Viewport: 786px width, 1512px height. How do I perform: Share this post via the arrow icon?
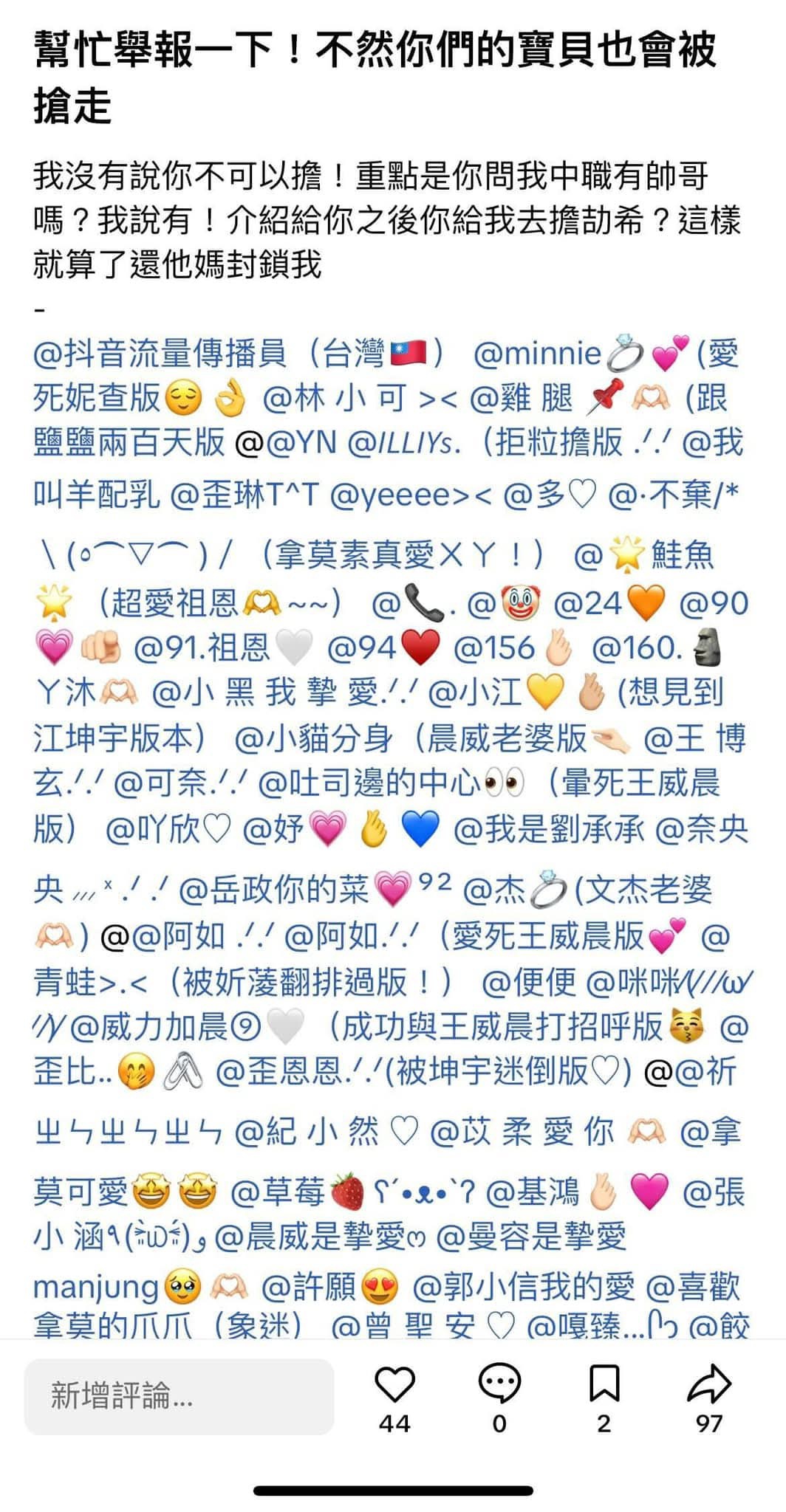coord(708,1383)
